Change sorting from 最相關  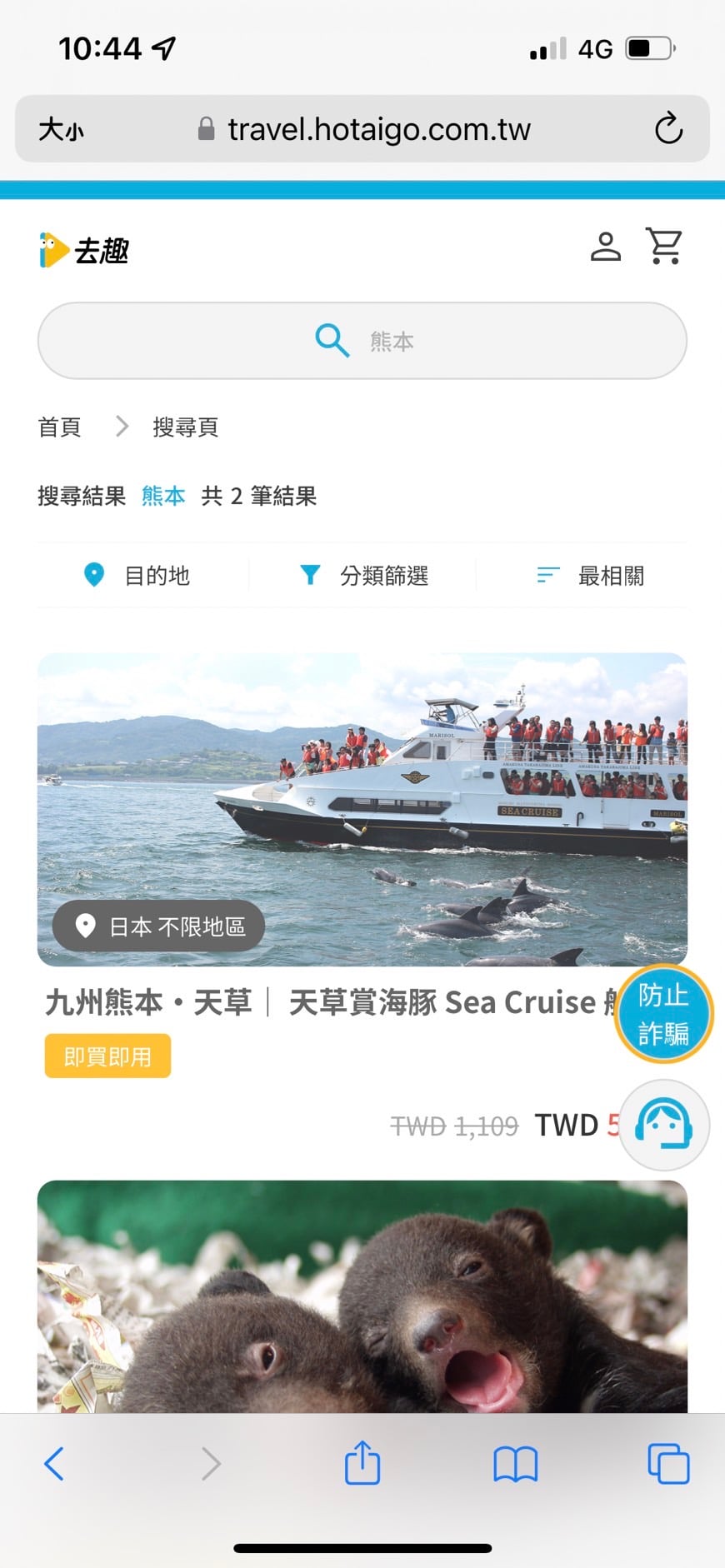pyautogui.click(x=591, y=576)
